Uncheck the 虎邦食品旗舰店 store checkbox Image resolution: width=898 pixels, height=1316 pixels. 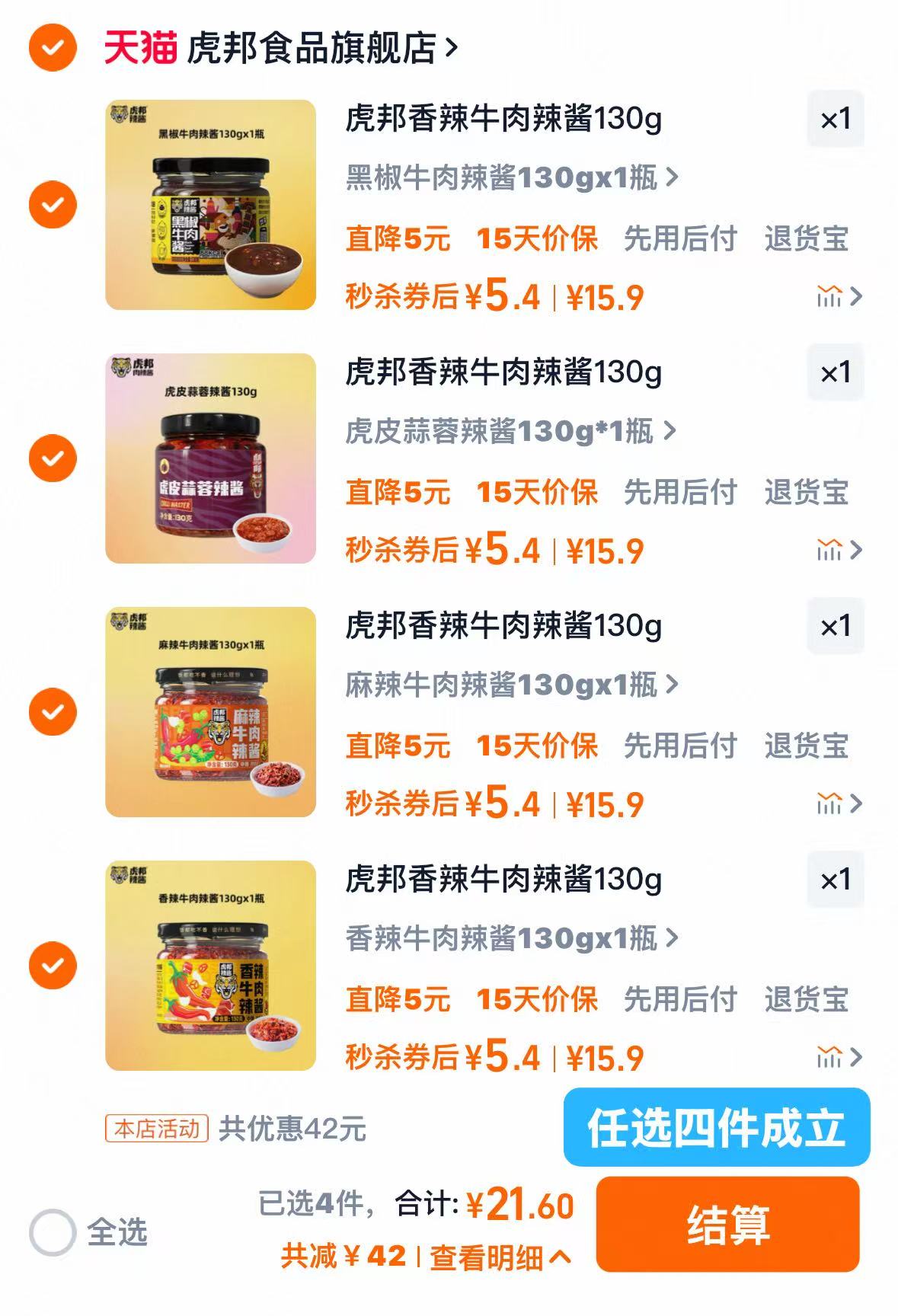pyautogui.click(x=53, y=48)
